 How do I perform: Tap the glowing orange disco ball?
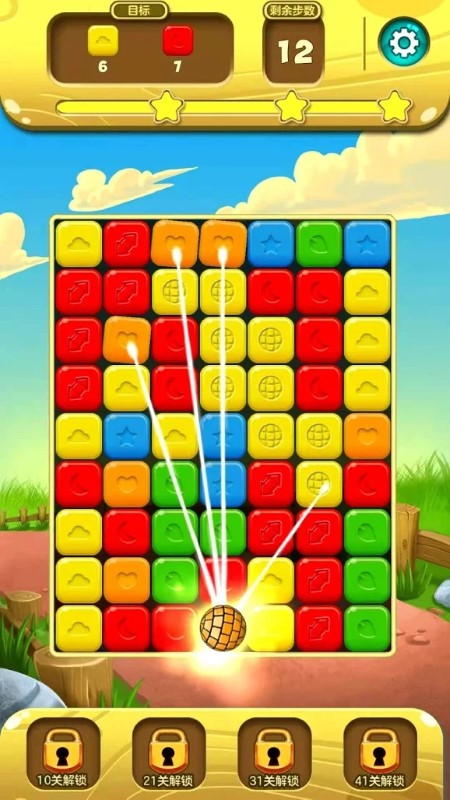[222, 628]
